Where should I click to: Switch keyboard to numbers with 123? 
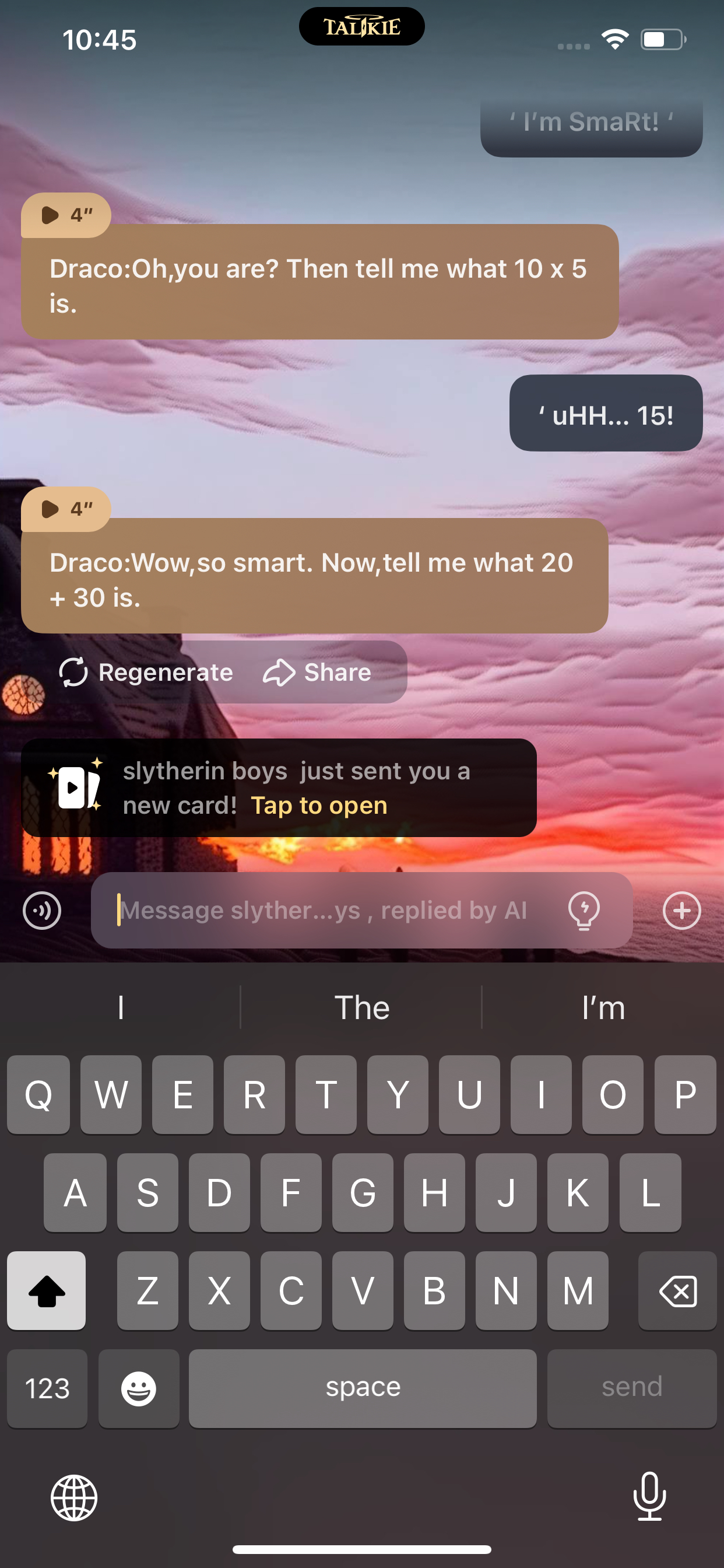point(47,1388)
